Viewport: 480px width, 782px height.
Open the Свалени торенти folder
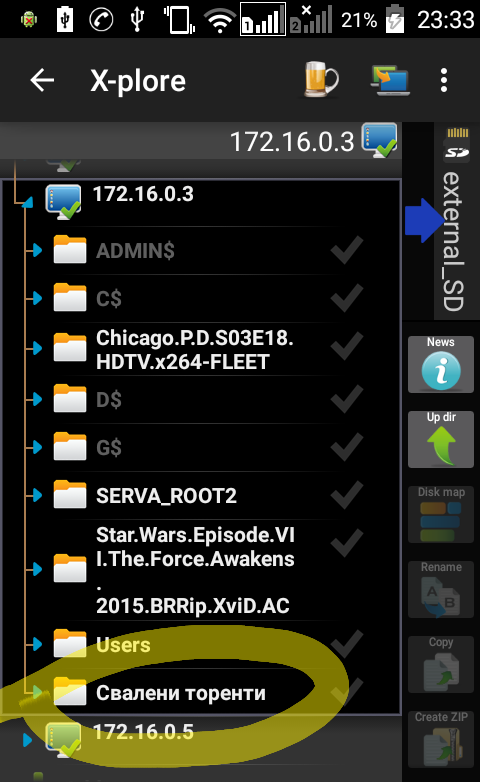(x=202, y=692)
